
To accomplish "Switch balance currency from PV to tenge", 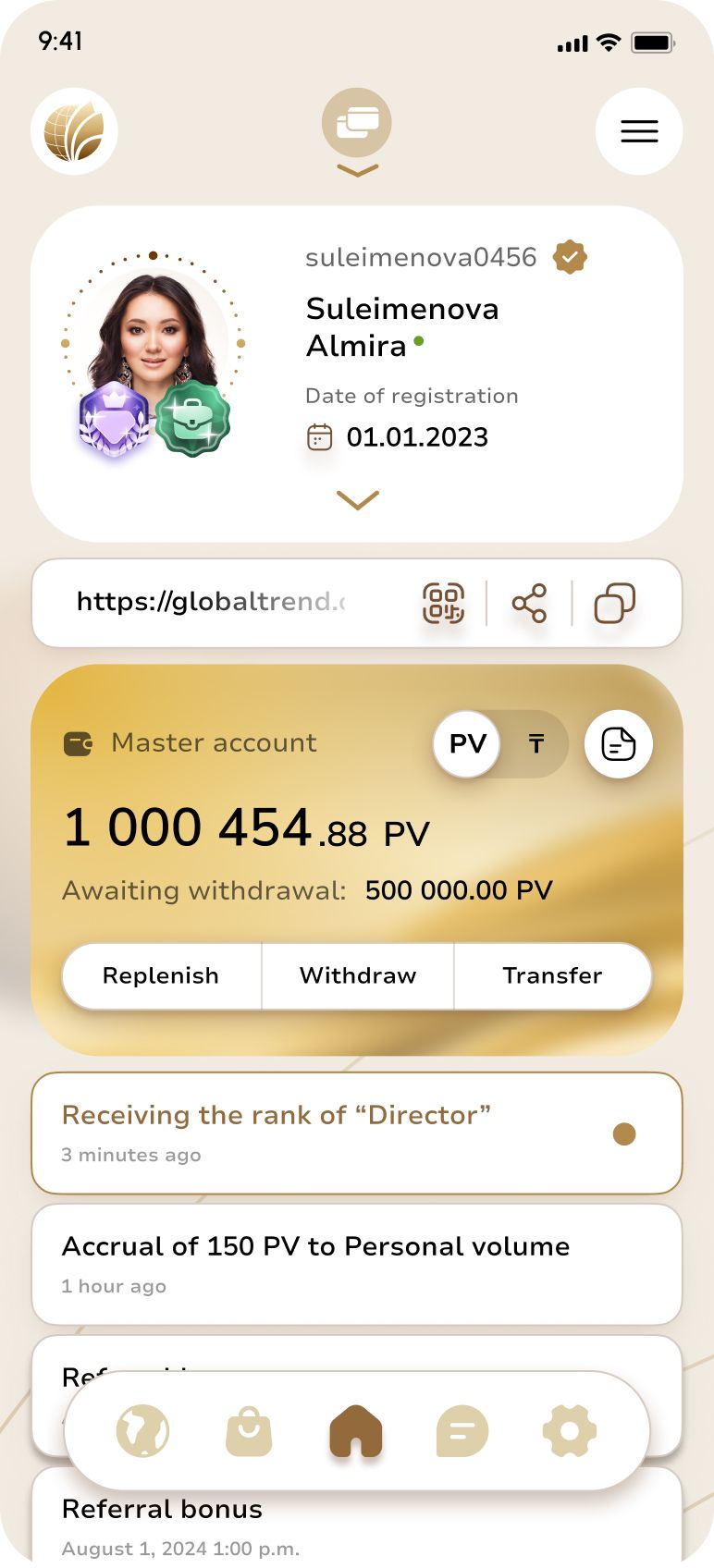I will click(536, 744).
